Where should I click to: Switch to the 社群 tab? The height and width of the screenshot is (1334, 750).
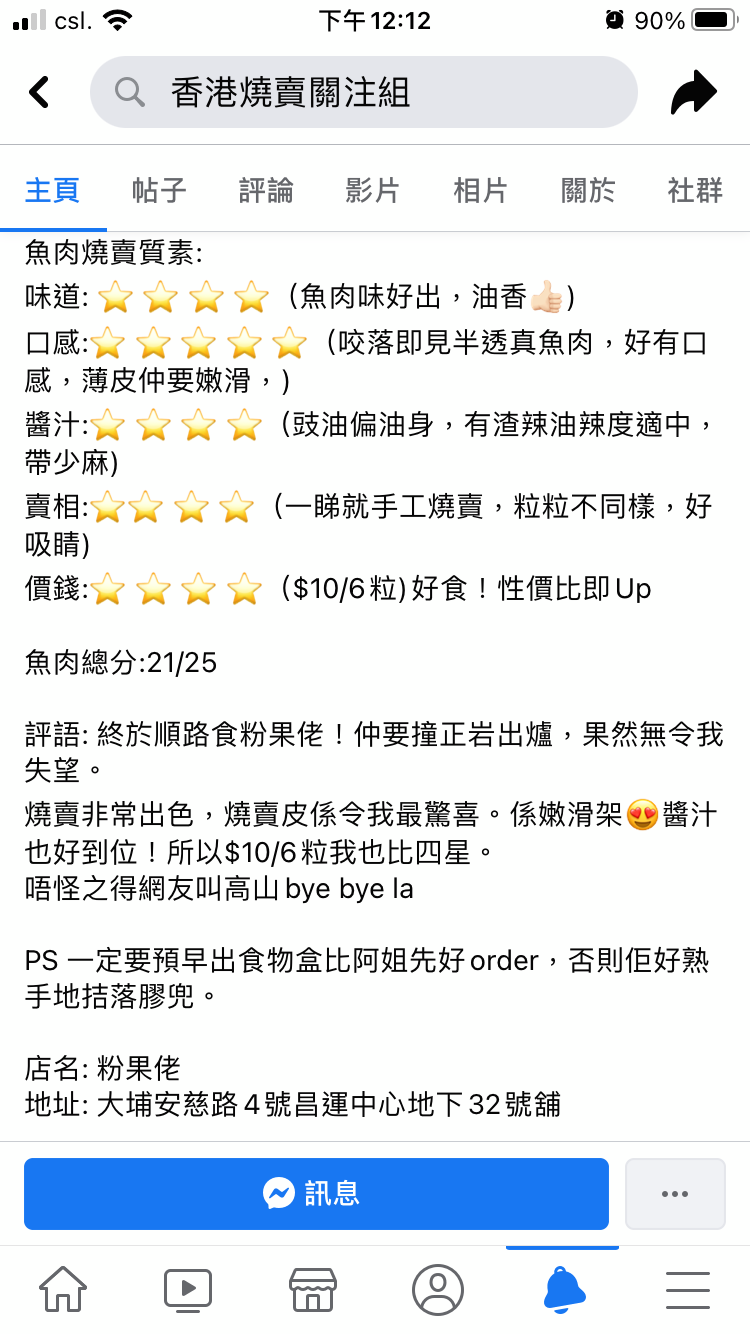(x=695, y=190)
